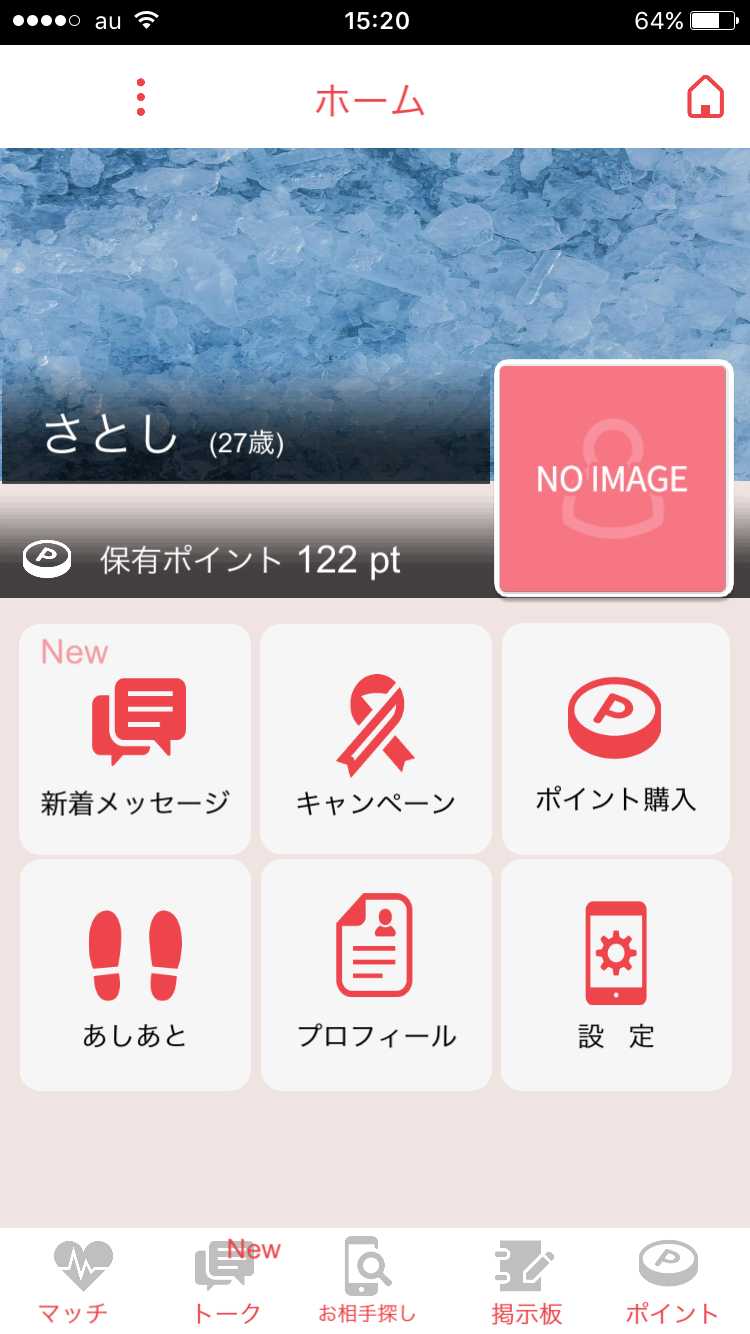
Task: Open the 掲示板 tab
Action: [526, 1282]
